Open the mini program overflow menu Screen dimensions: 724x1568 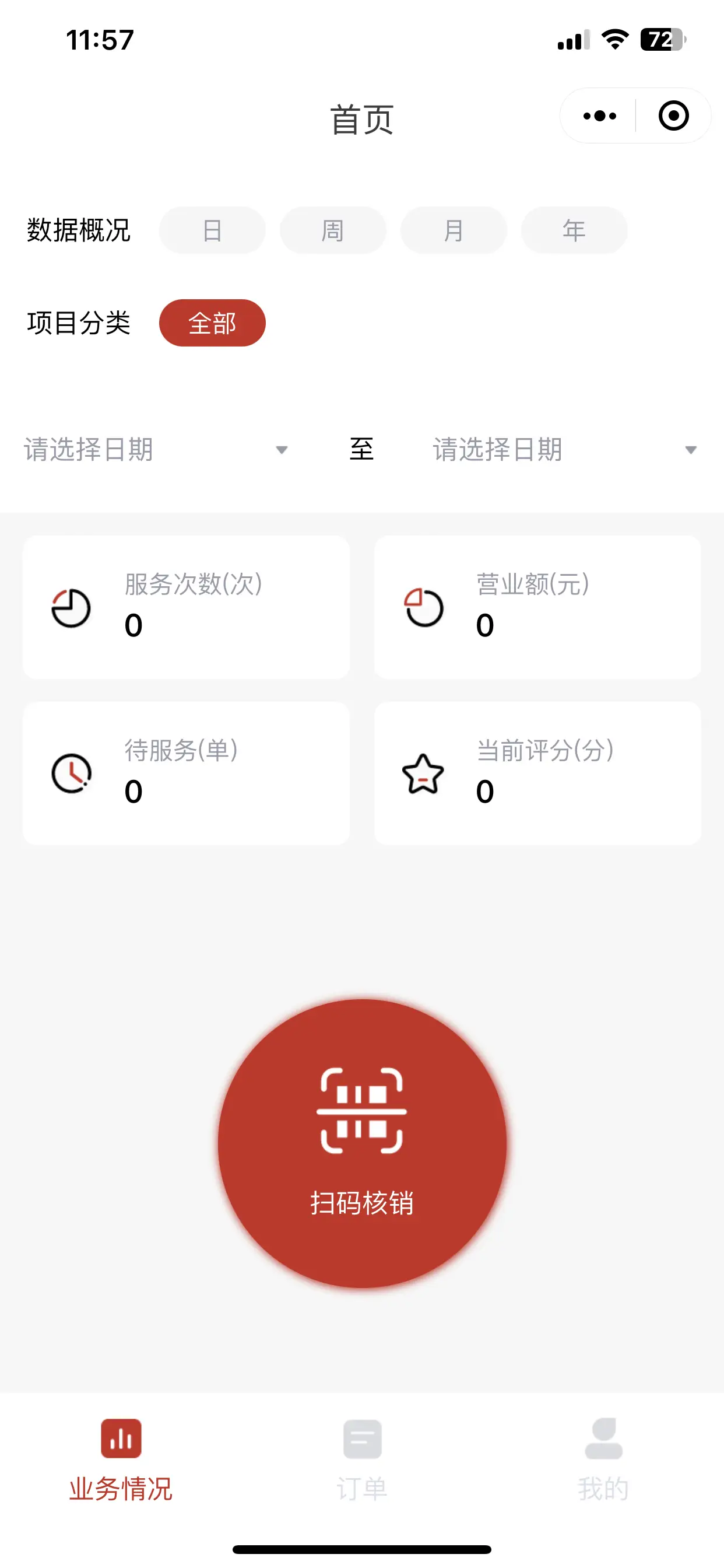599,116
